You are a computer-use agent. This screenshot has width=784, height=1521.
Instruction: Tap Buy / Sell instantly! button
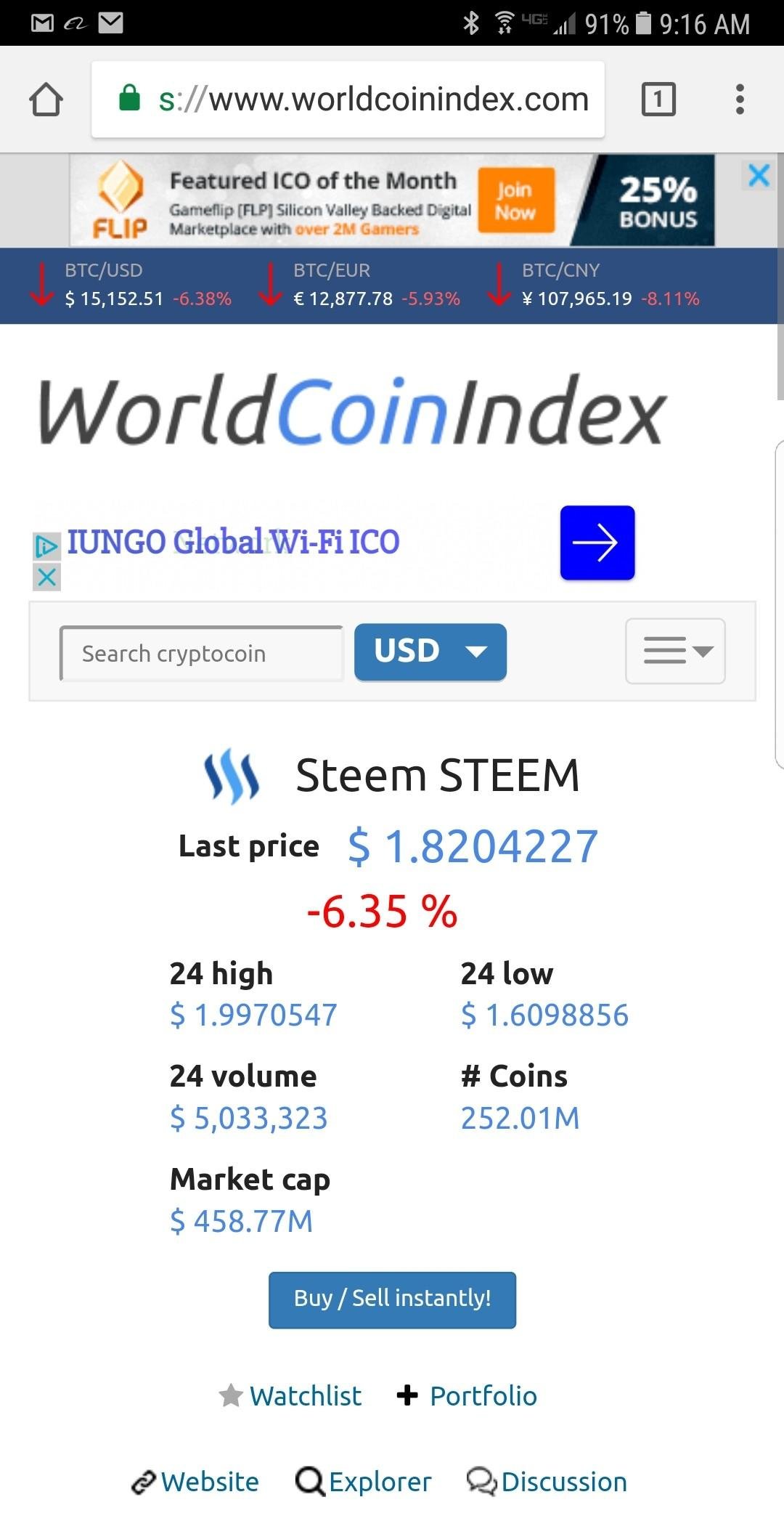(392, 1299)
